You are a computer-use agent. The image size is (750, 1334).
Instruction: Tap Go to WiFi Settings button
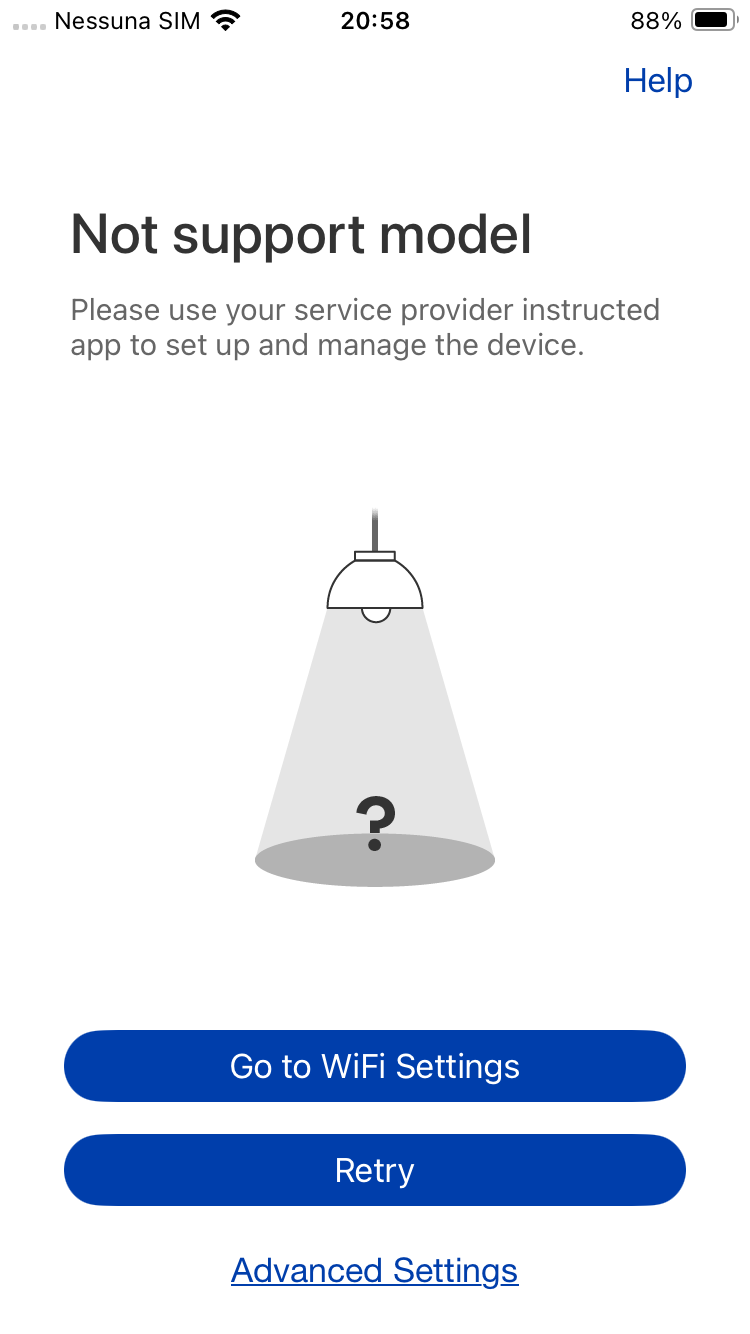click(375, 1066)
